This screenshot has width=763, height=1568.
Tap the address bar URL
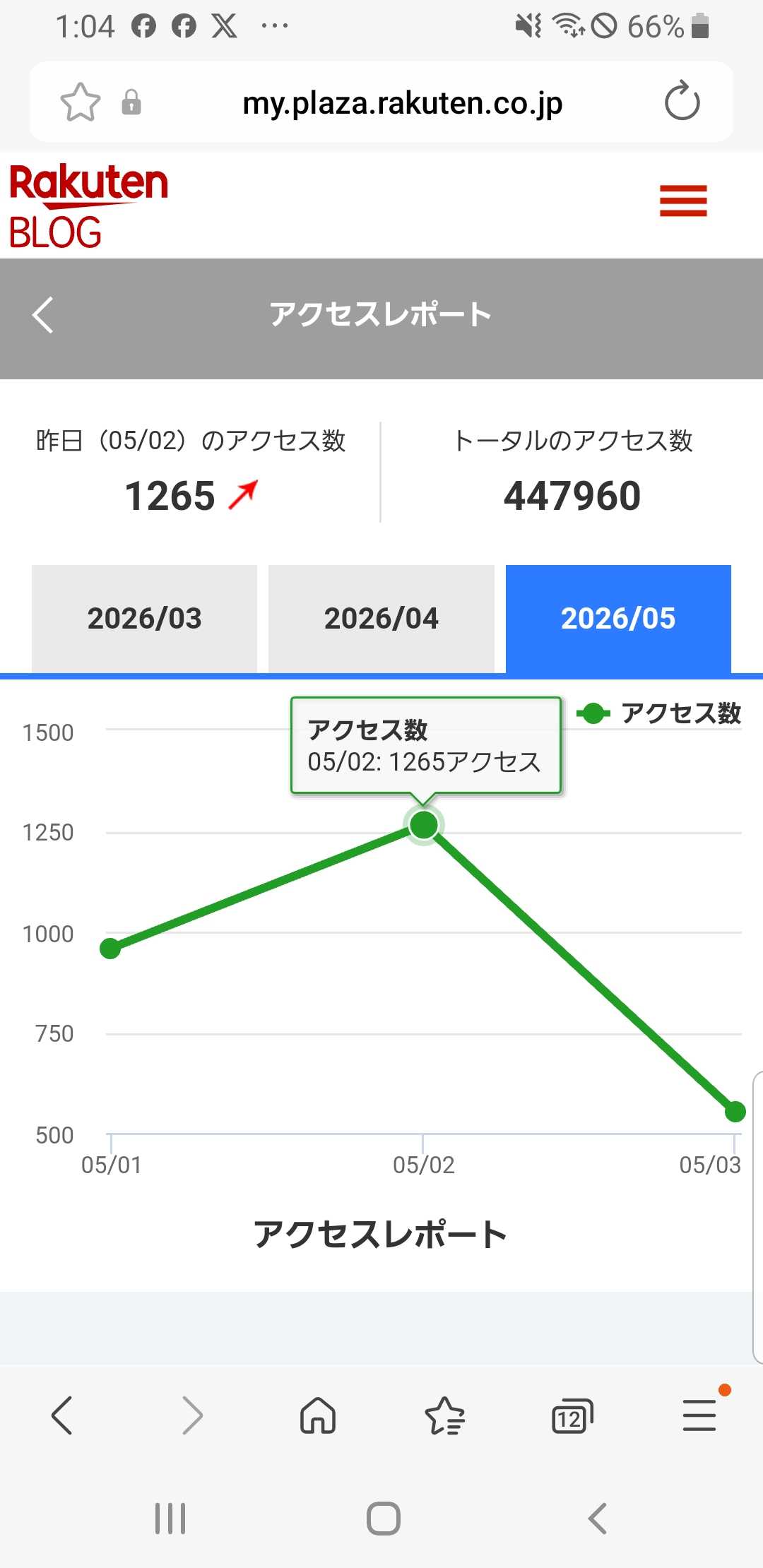(402, 103)
